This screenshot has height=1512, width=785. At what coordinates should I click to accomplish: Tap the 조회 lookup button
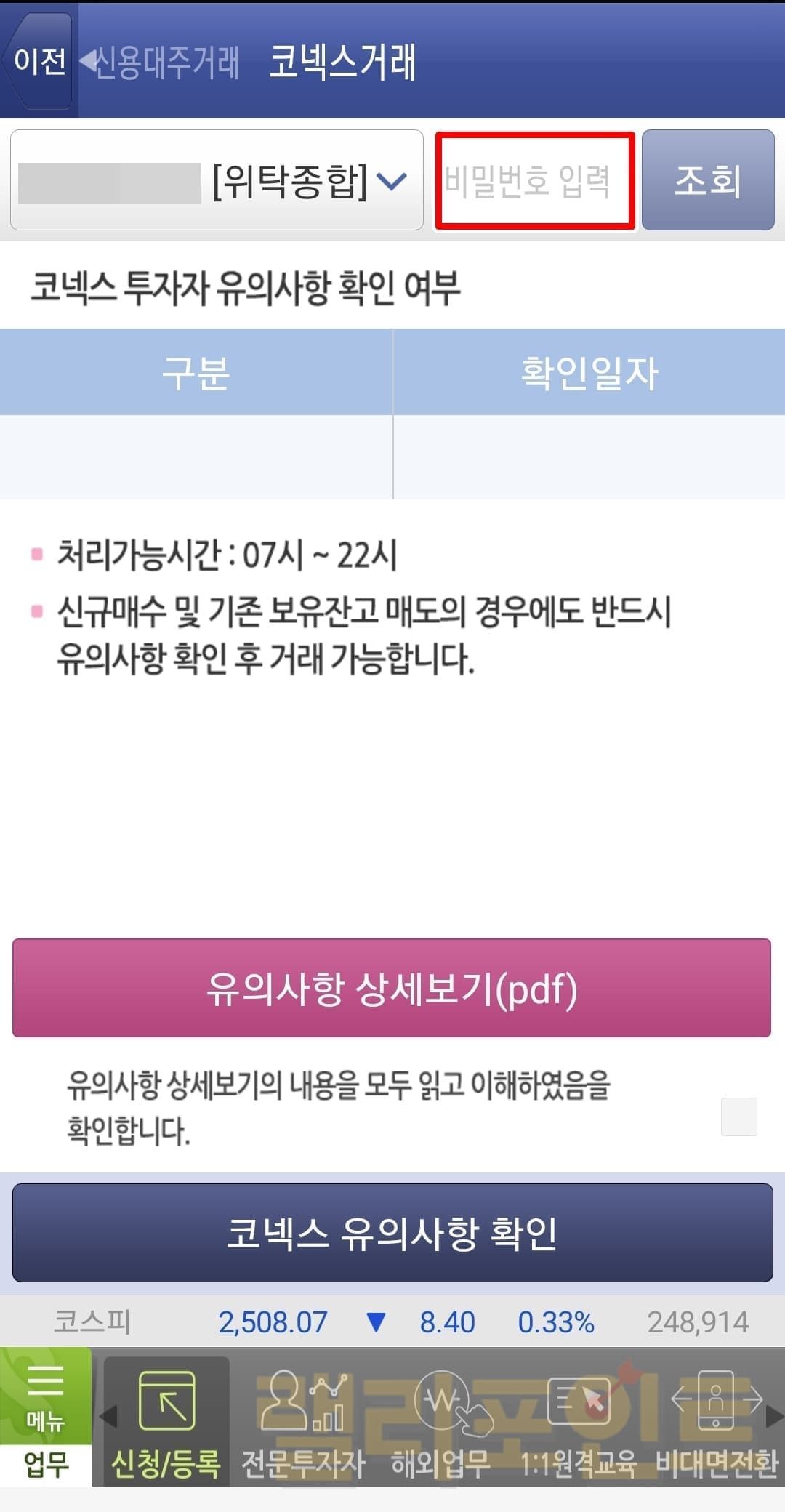pos(707,180)
